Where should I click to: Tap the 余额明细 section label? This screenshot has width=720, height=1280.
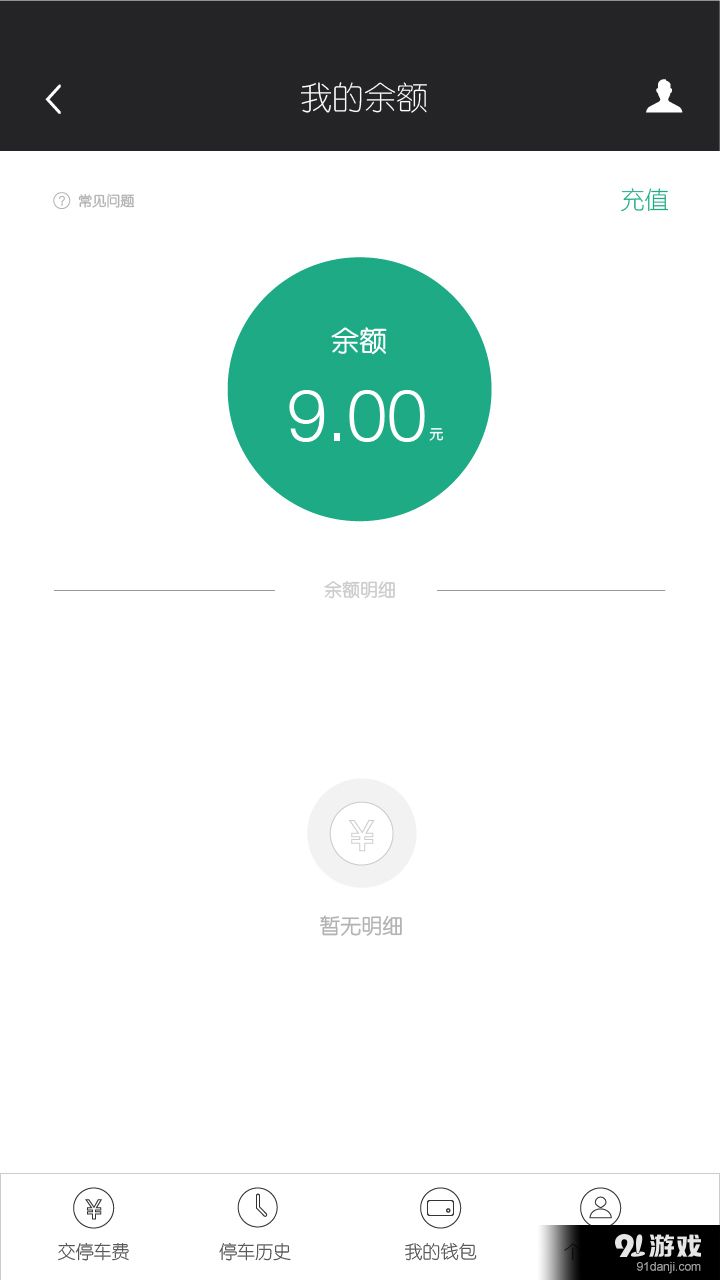(x=359, y=590)
